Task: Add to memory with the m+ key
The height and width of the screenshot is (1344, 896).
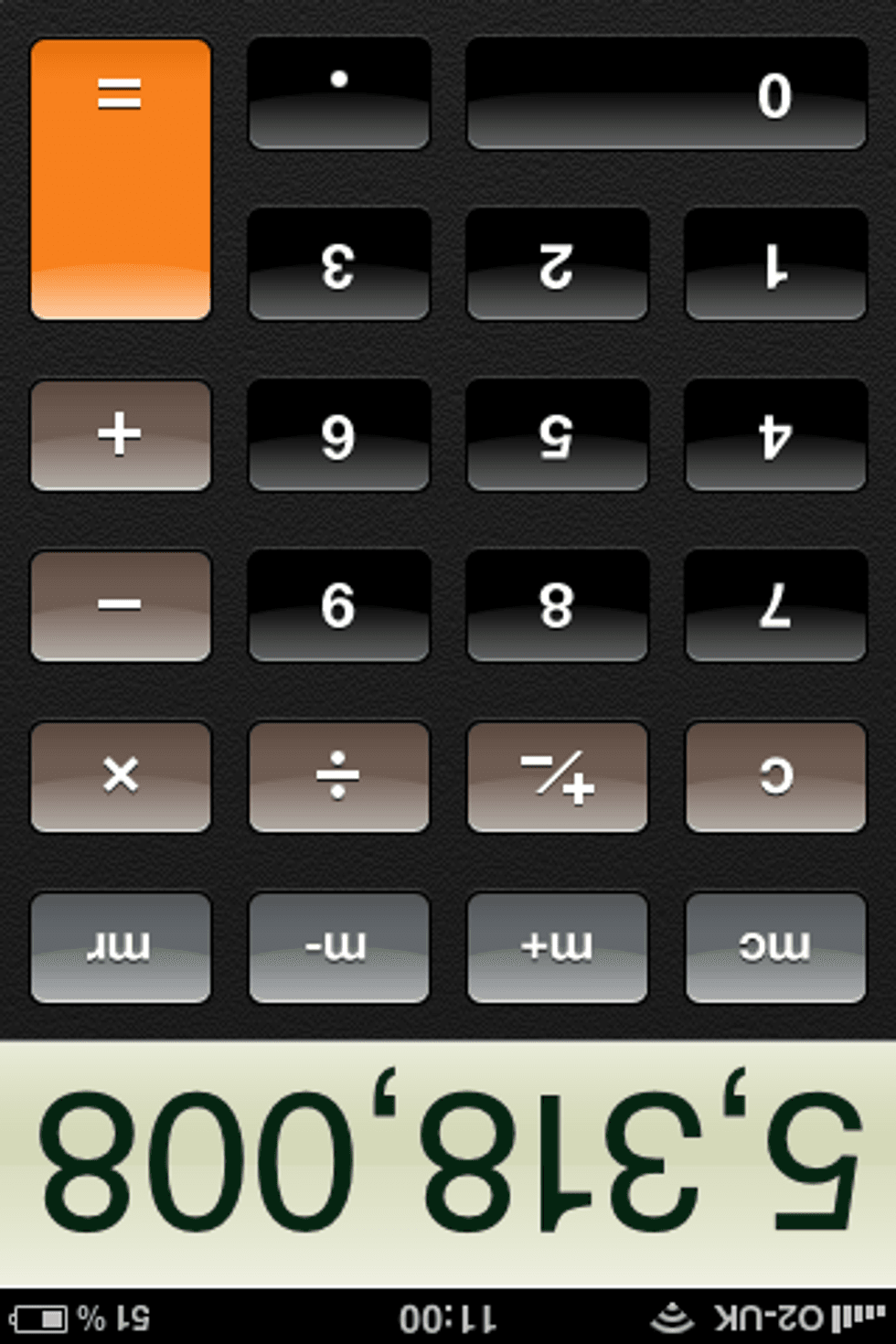Action: pos(557,947)
